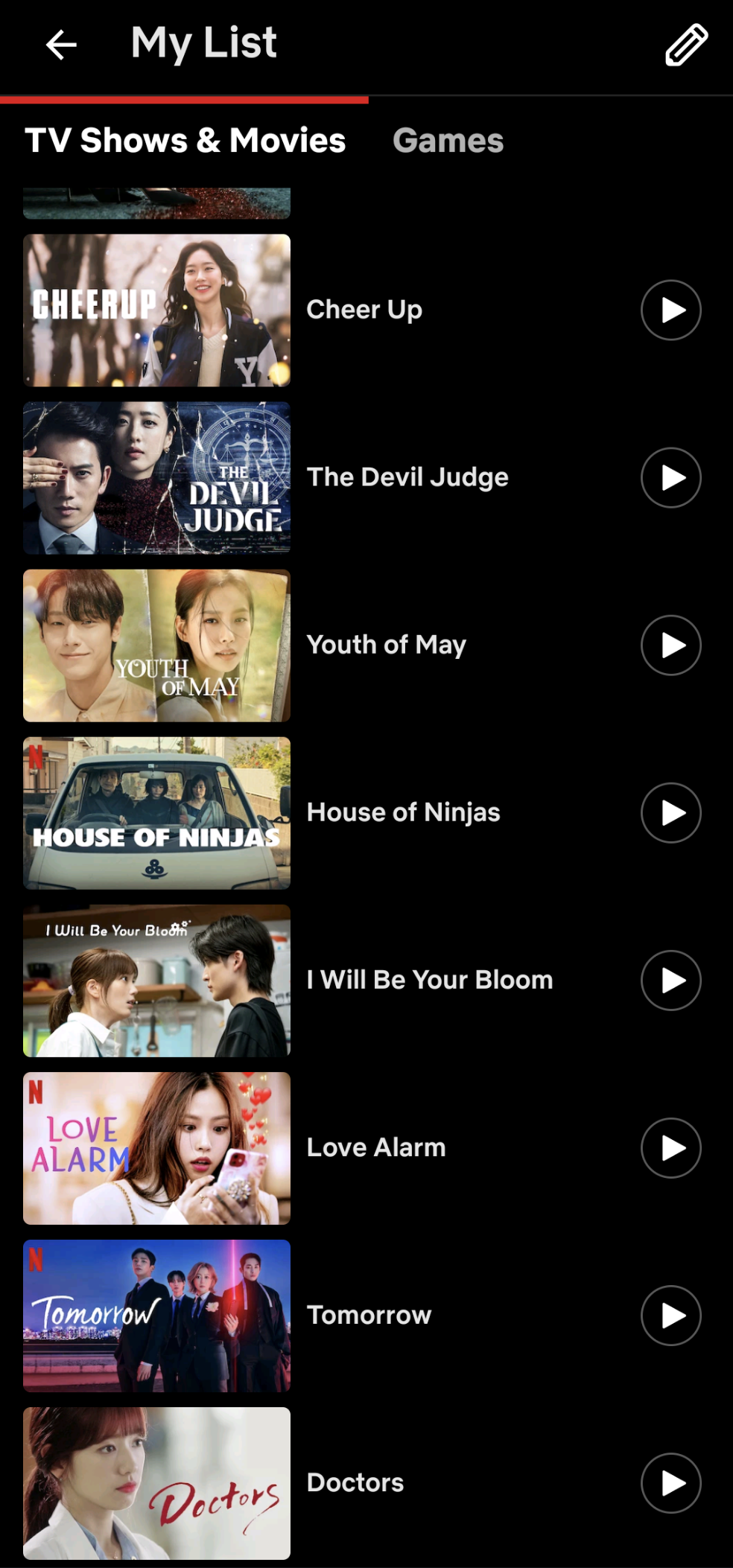Play House of Ninjas
The height and width of the screenshot is (1568, 733).
[x=671, y=812]
